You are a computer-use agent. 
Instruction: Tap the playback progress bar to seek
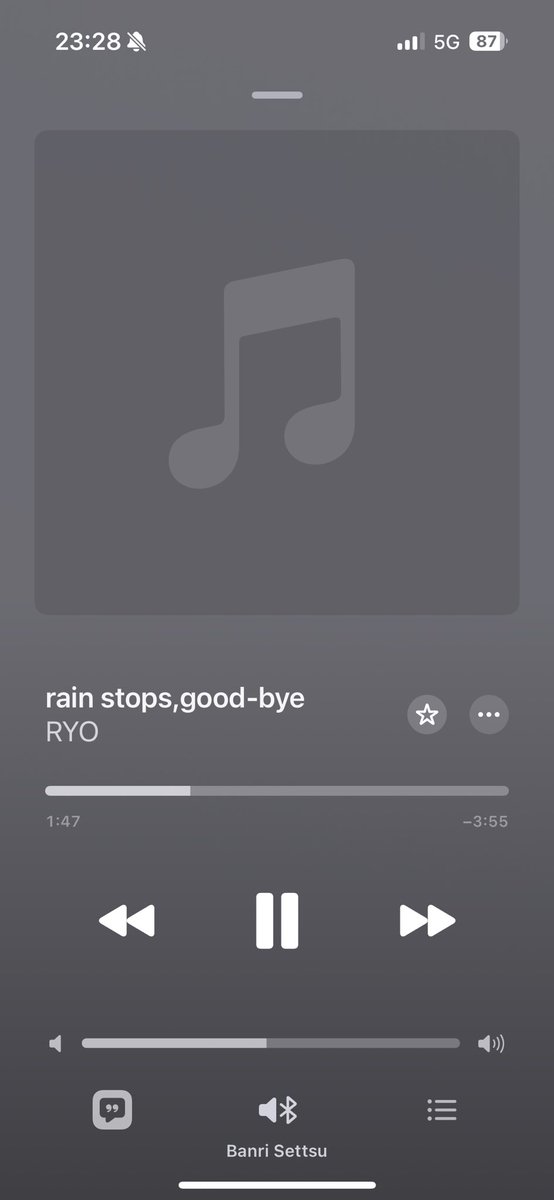[277, 790]
